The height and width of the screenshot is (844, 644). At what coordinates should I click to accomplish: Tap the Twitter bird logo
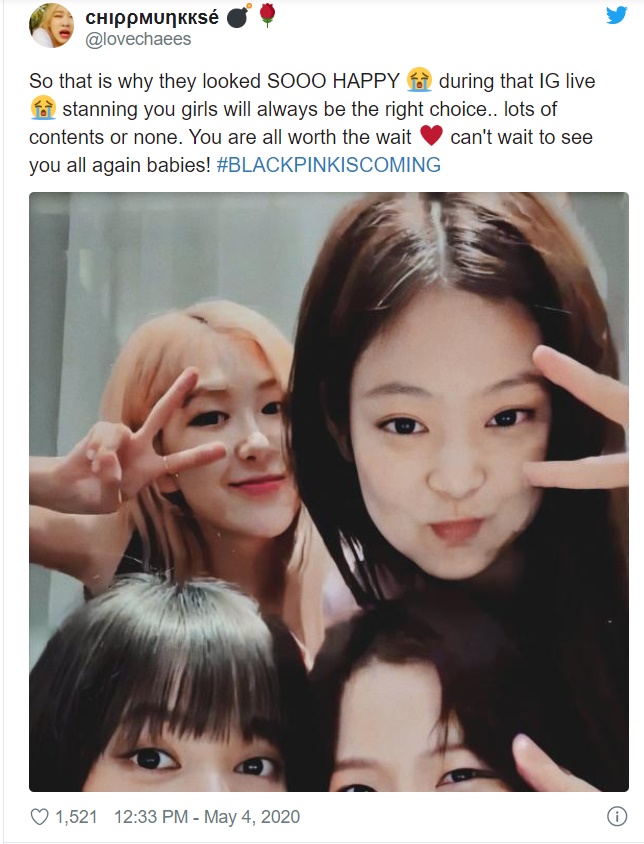[x=616, y=16]
